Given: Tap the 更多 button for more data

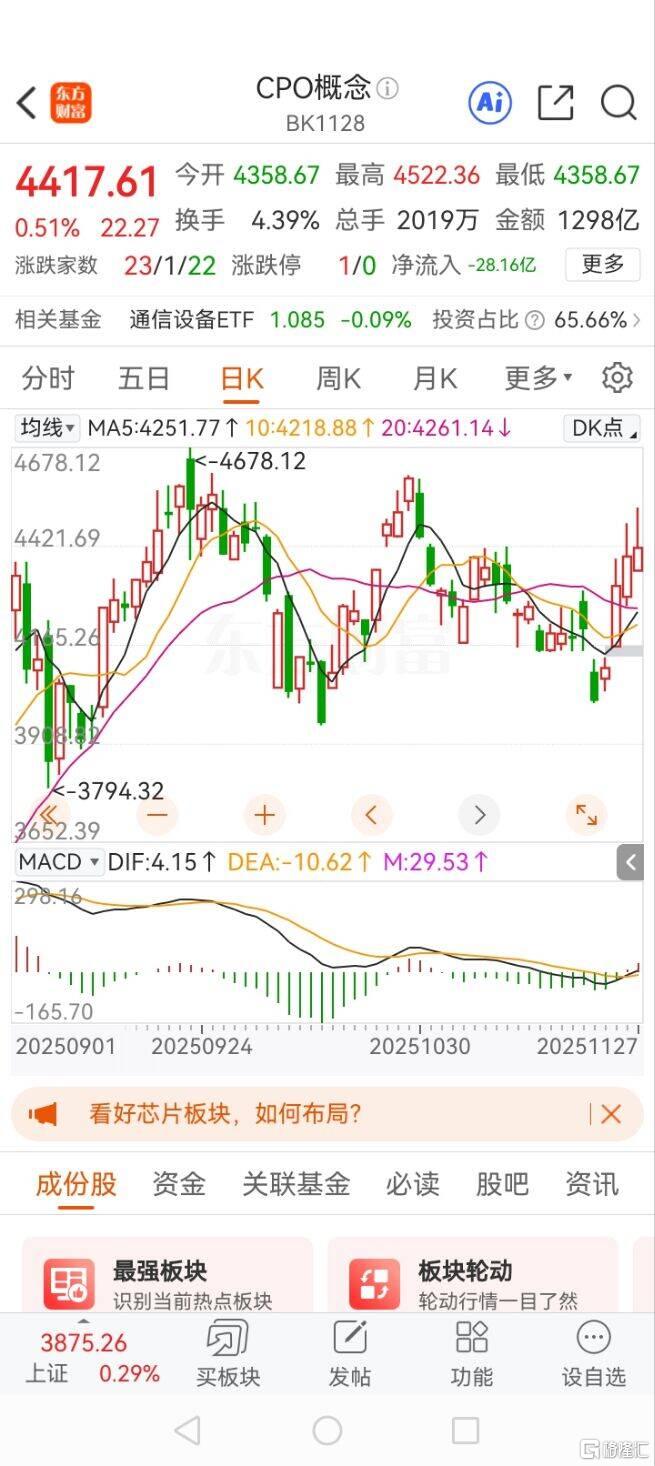Looking at the screenshot, I should tap(602, 265).
